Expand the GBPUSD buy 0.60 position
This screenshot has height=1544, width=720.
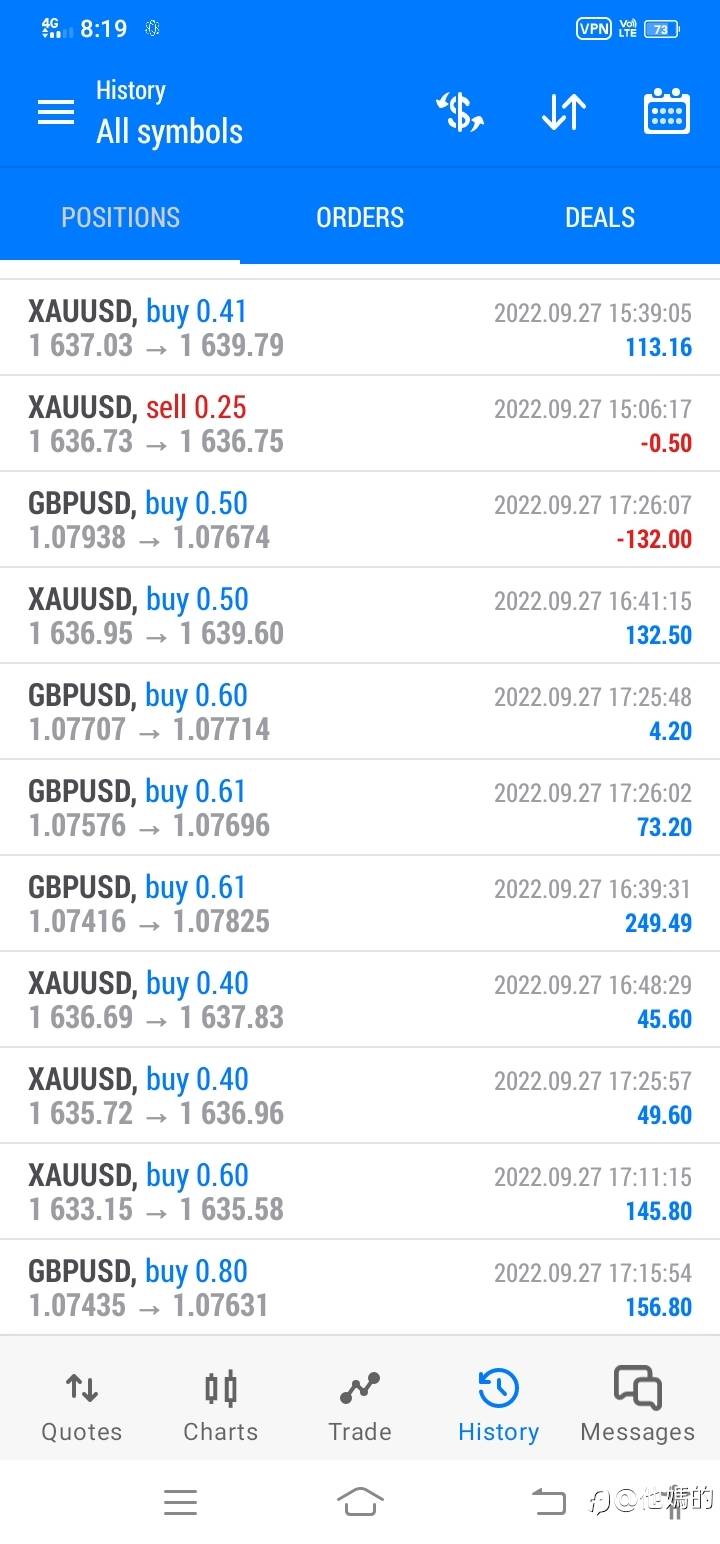pos(360,712)
